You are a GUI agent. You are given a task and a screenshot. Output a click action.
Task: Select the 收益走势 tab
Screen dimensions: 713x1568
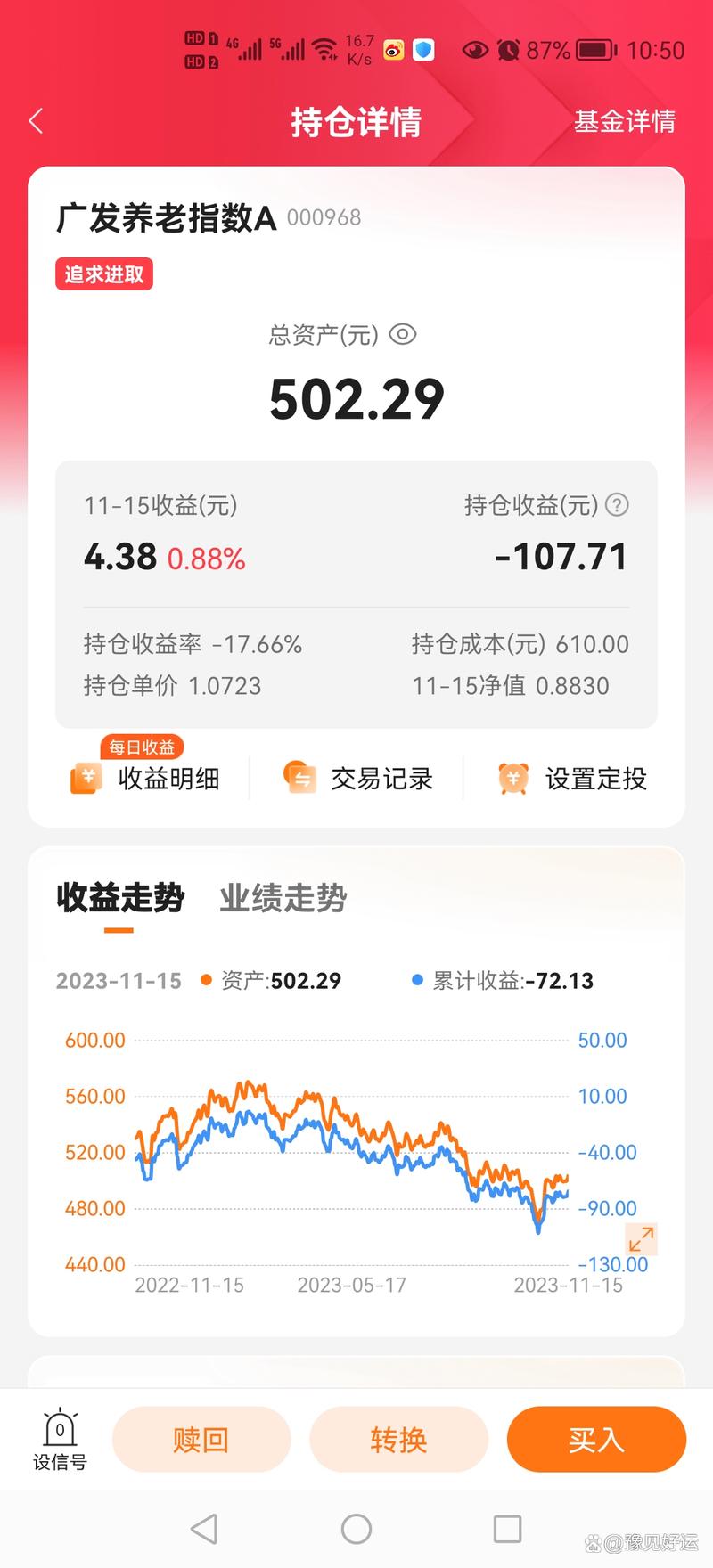(119, 898)
